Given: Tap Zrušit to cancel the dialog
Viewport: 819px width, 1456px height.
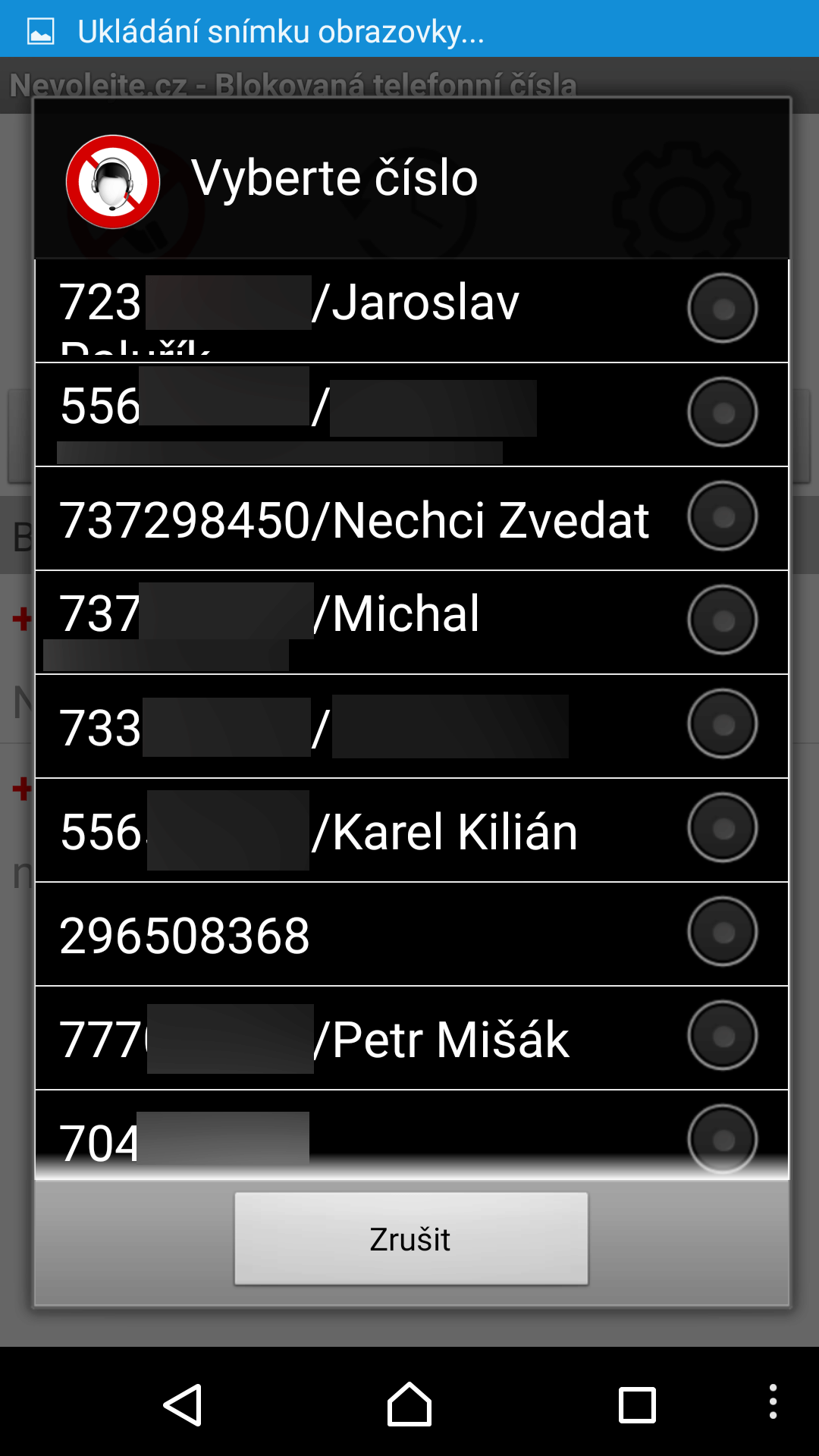Looking at the screenshot, I should (411, 1238).
